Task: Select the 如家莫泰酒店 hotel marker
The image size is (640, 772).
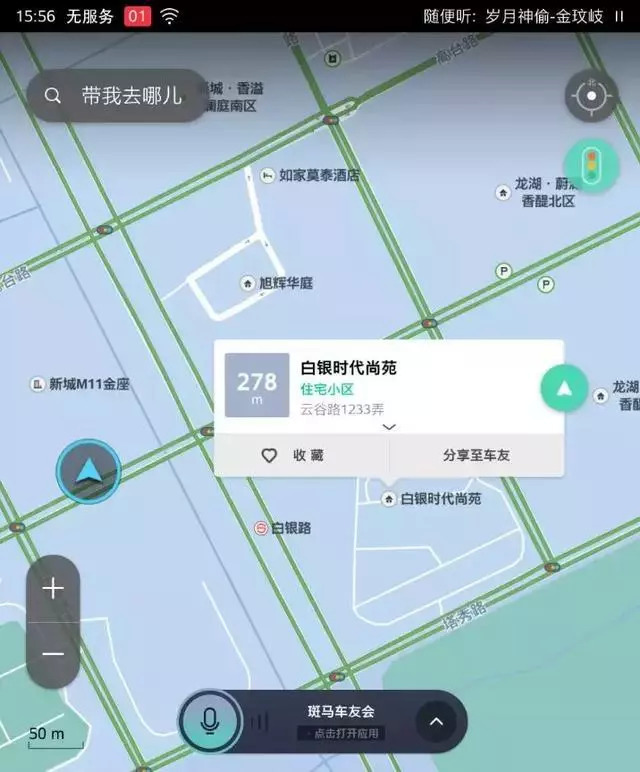Action: pos(268,175)
